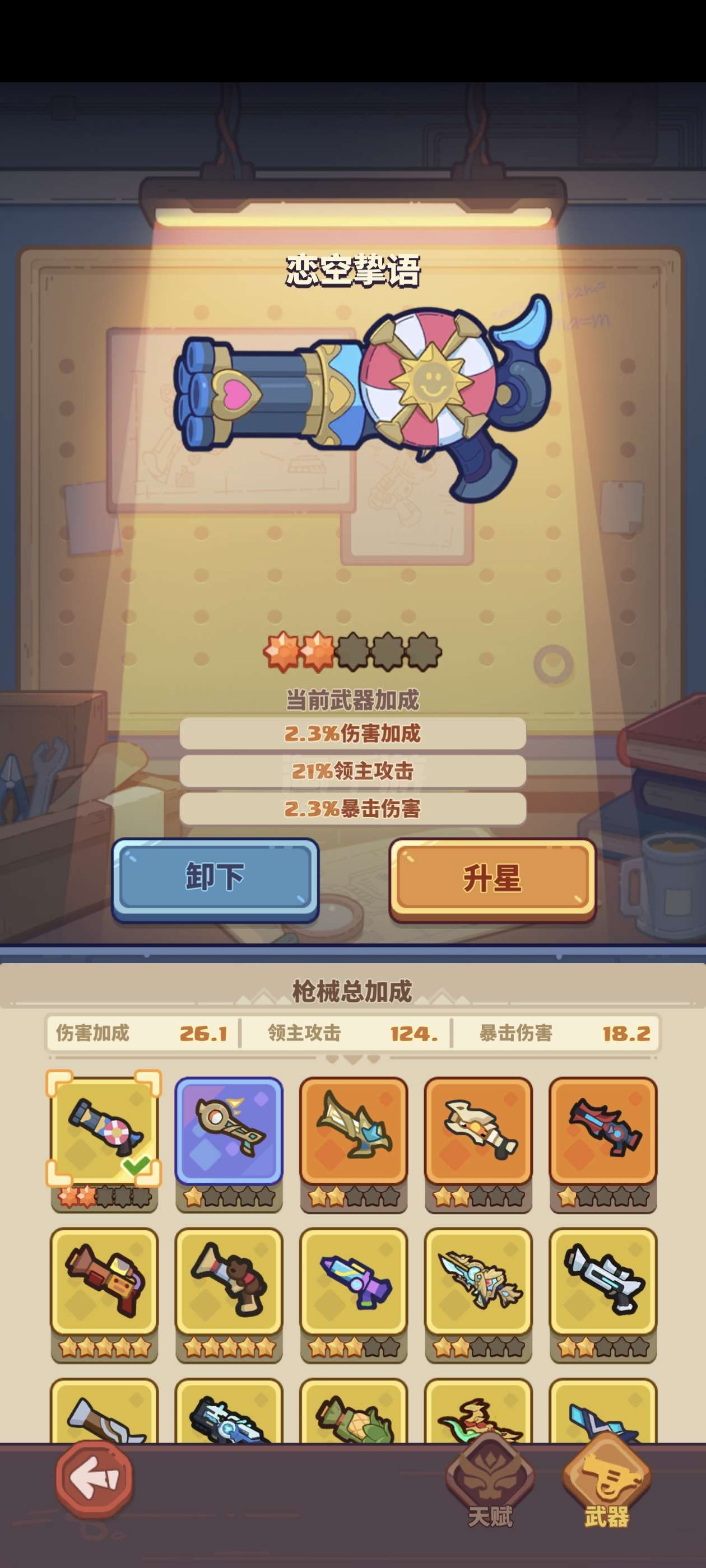The height and width of the screenshot is (1568, 706).
Task: Pick the bone skull gun on orange tile
Action: click(478, 1130)
